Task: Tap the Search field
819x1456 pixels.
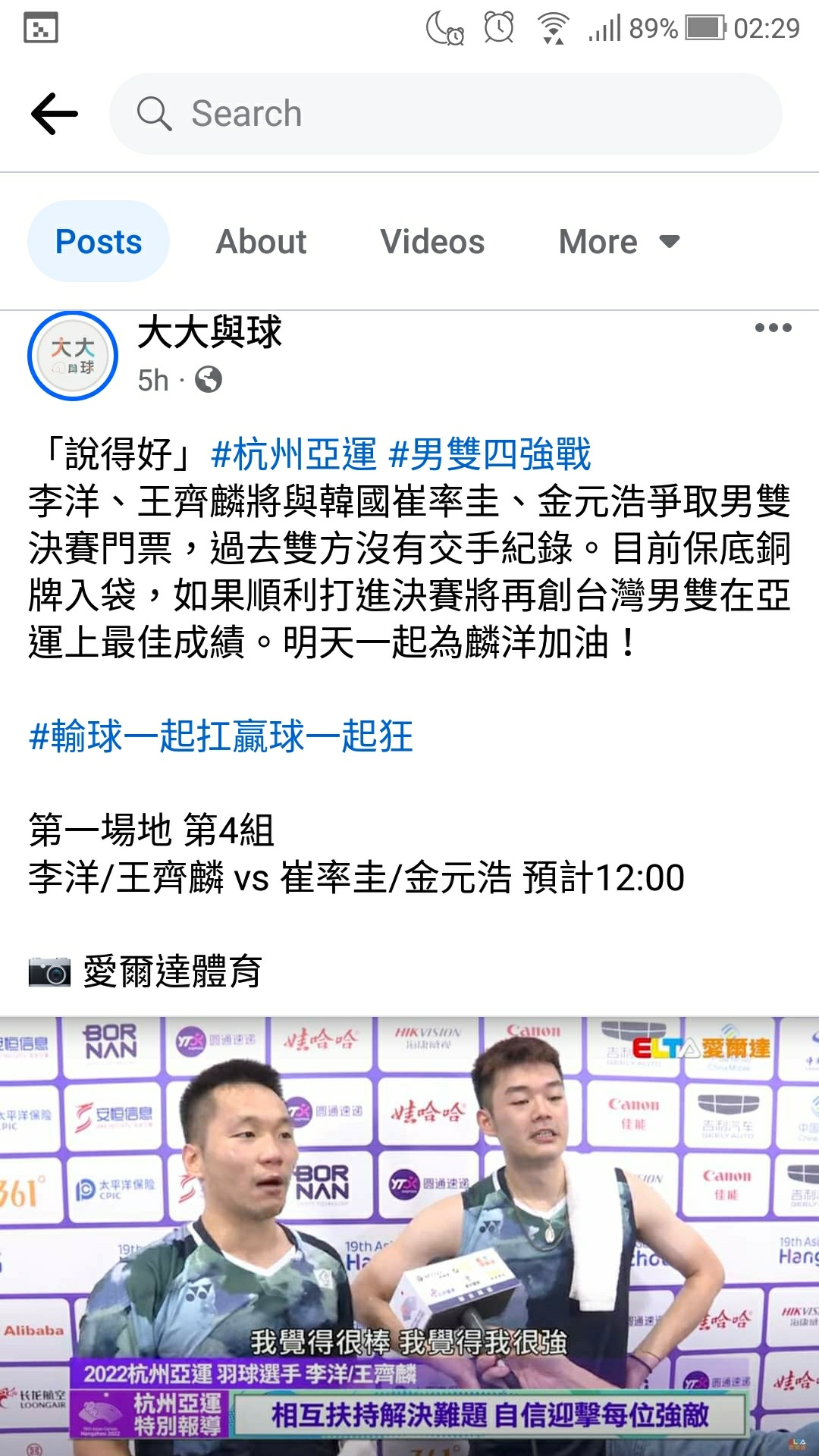Action: point(446,114)
